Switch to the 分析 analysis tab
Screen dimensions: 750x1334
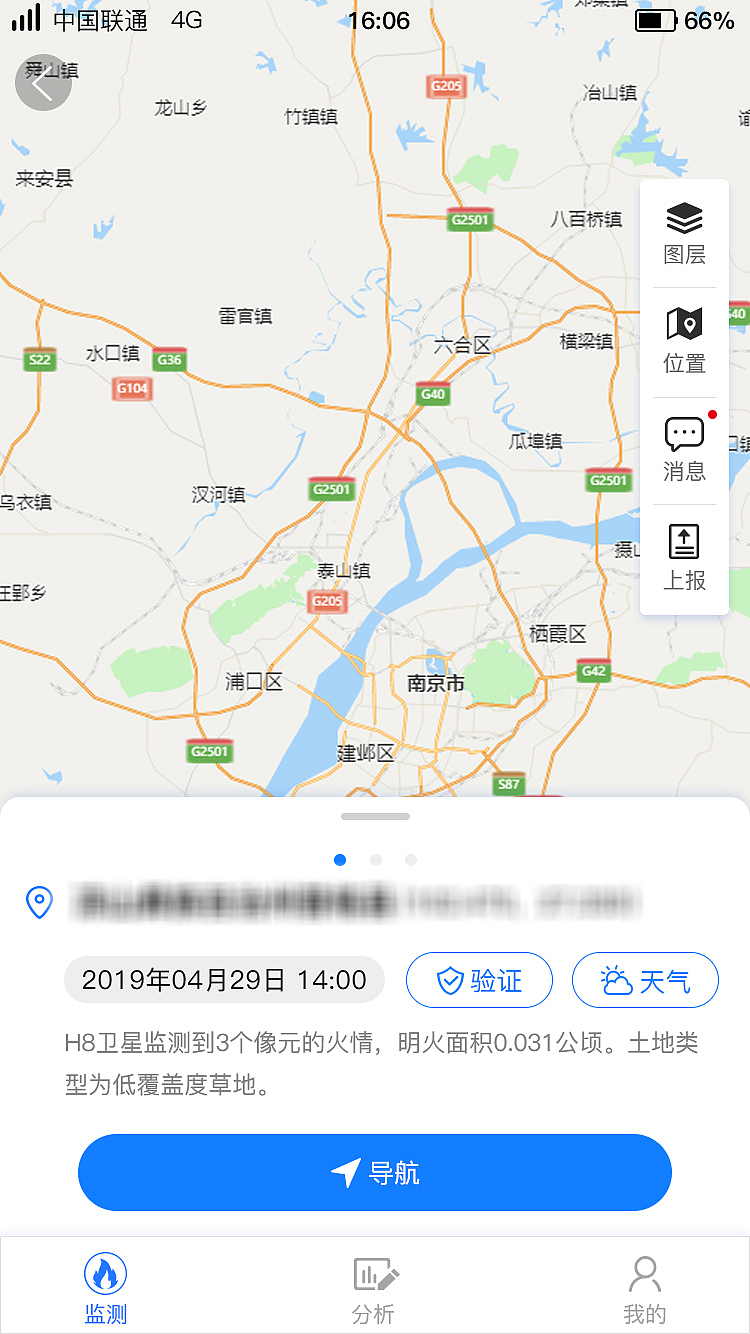tap(374, 1285)
